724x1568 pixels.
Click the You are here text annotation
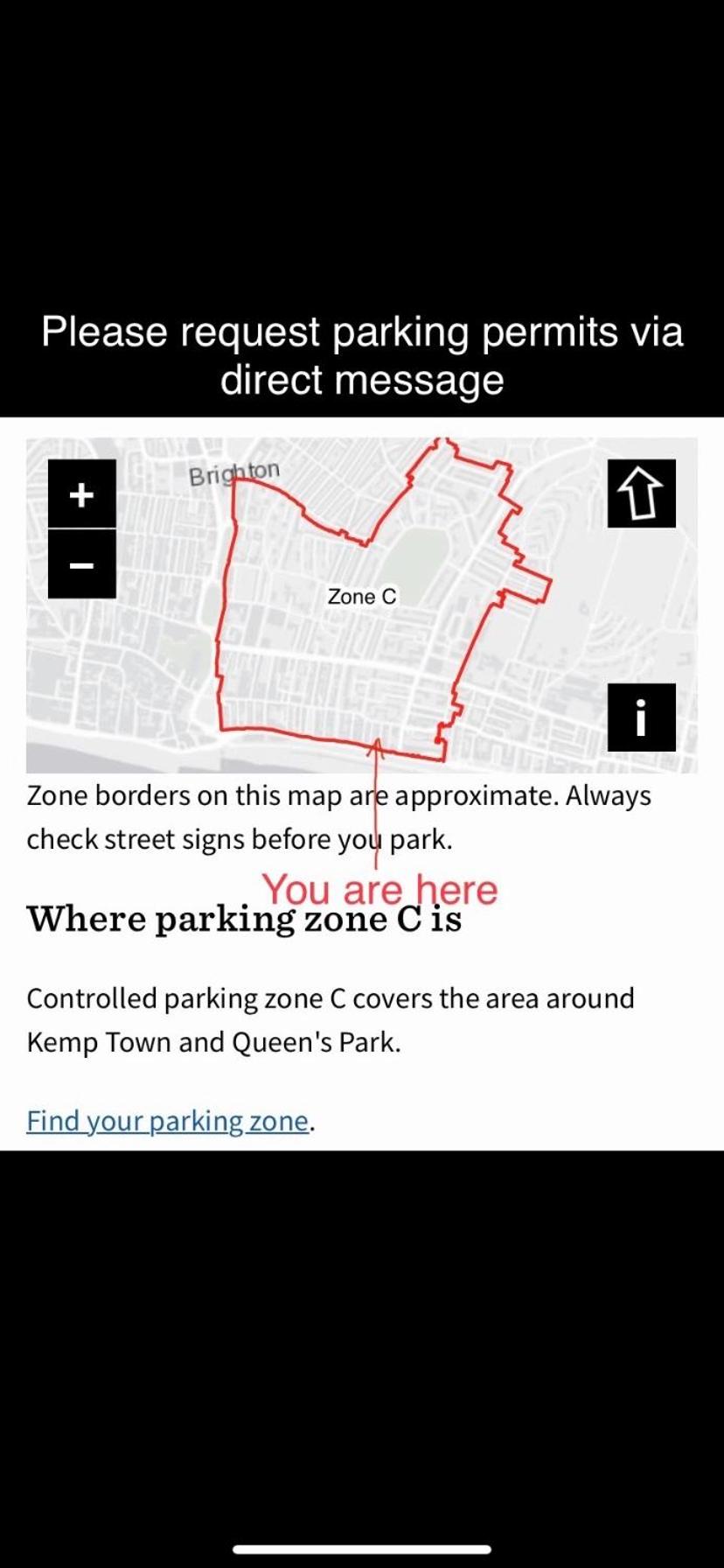[382, 890]
